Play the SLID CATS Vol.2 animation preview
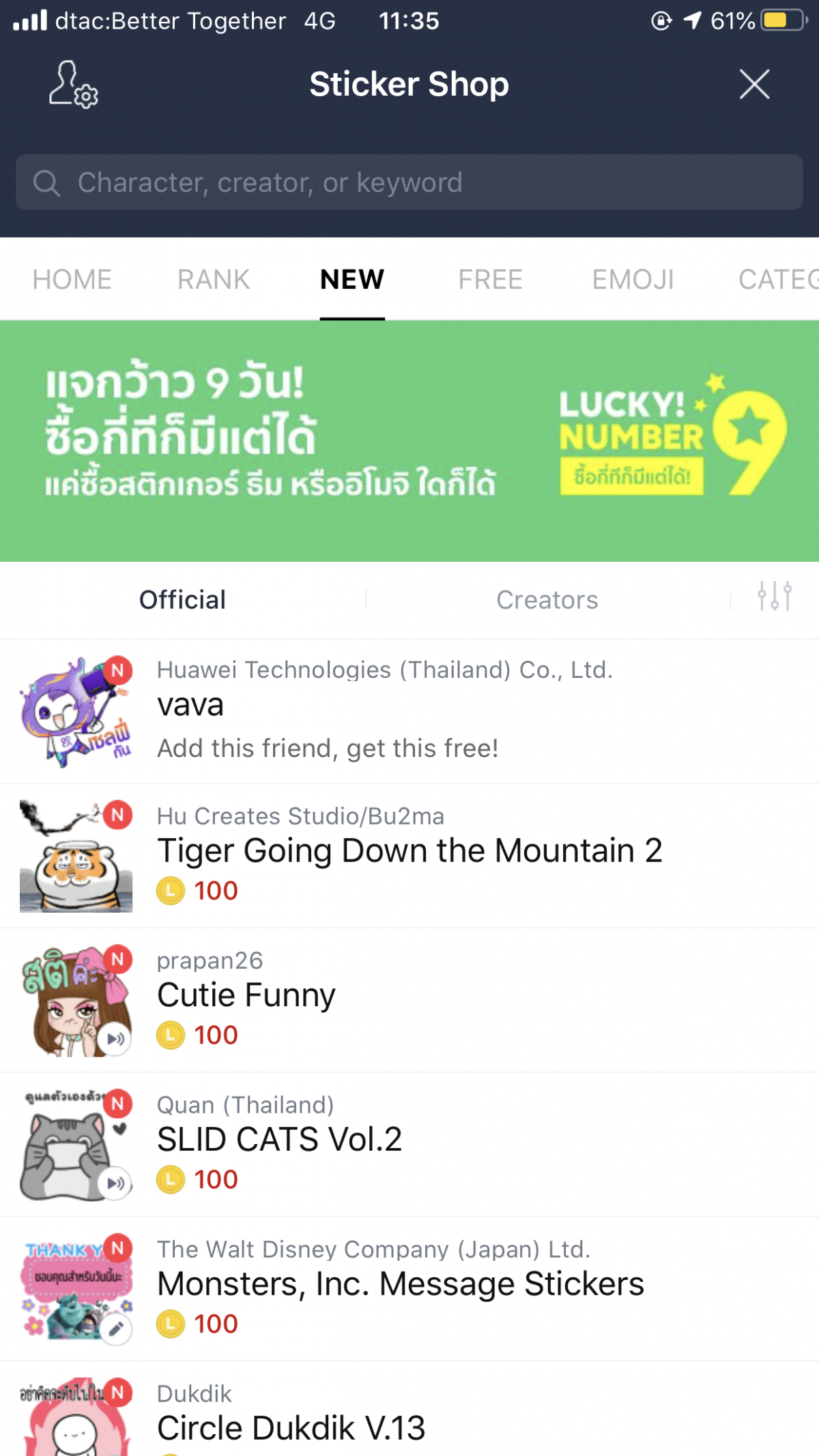 pos(115,1184)
